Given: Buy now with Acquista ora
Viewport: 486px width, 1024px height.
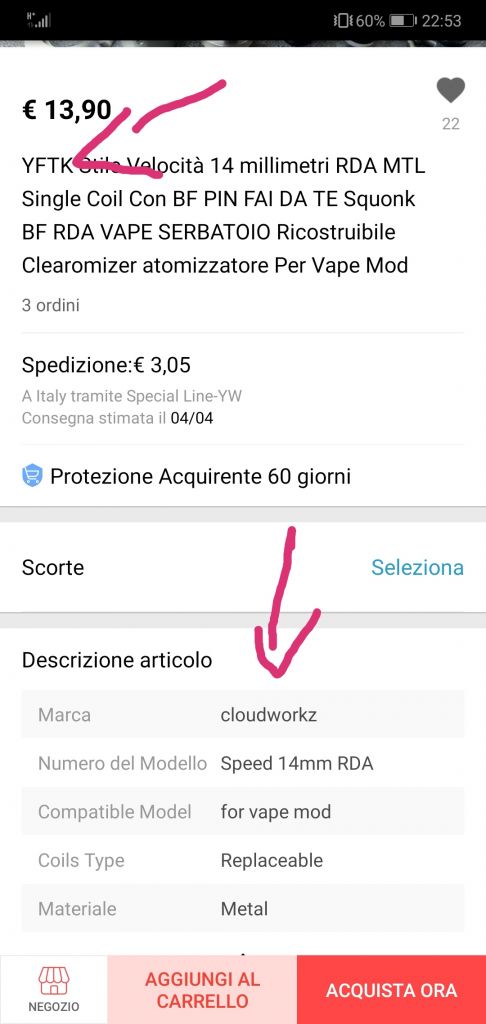Looking at the screenshot, I should (391, 990).
